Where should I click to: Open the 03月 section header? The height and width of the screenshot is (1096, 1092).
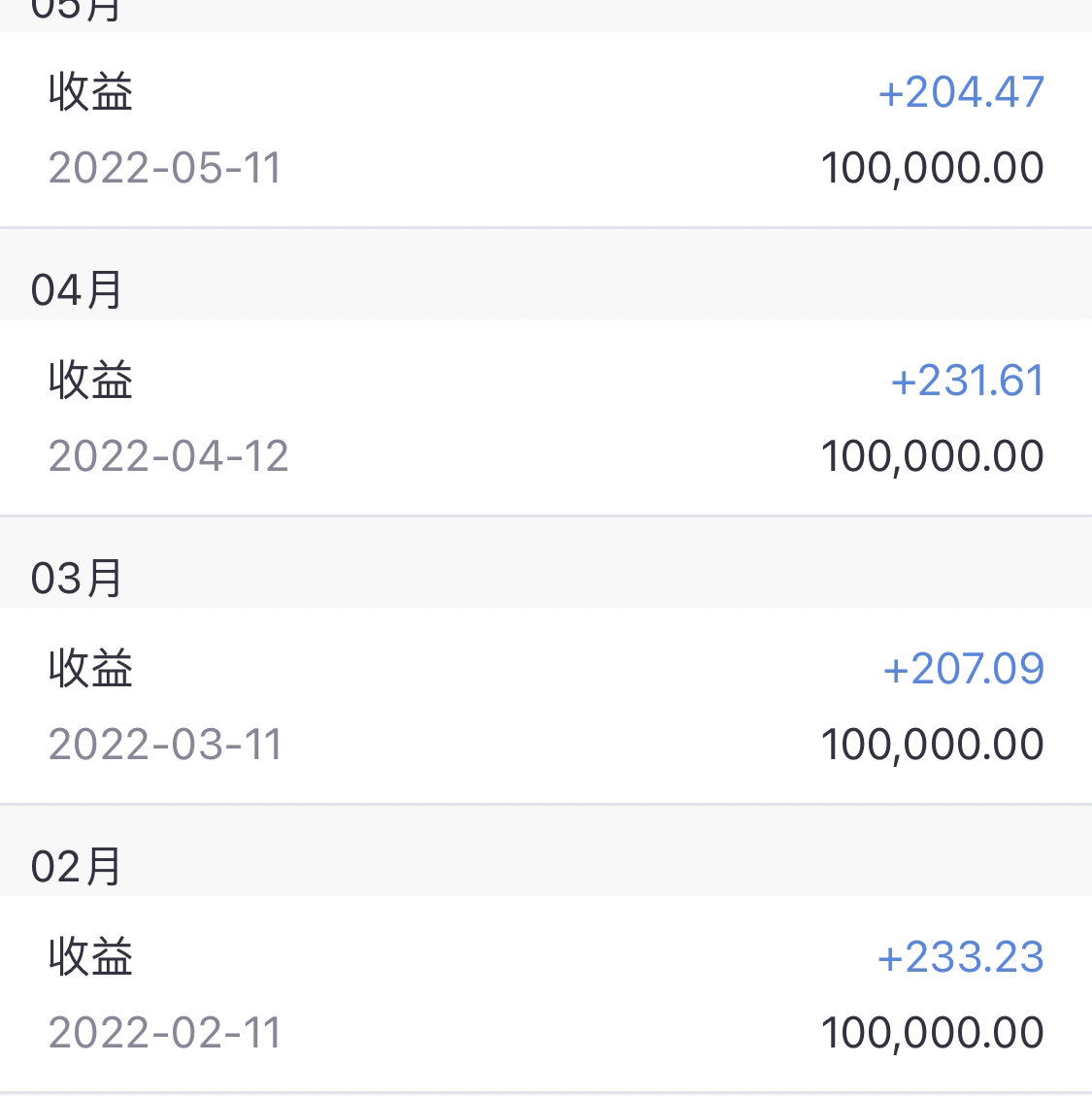(75, 576)
